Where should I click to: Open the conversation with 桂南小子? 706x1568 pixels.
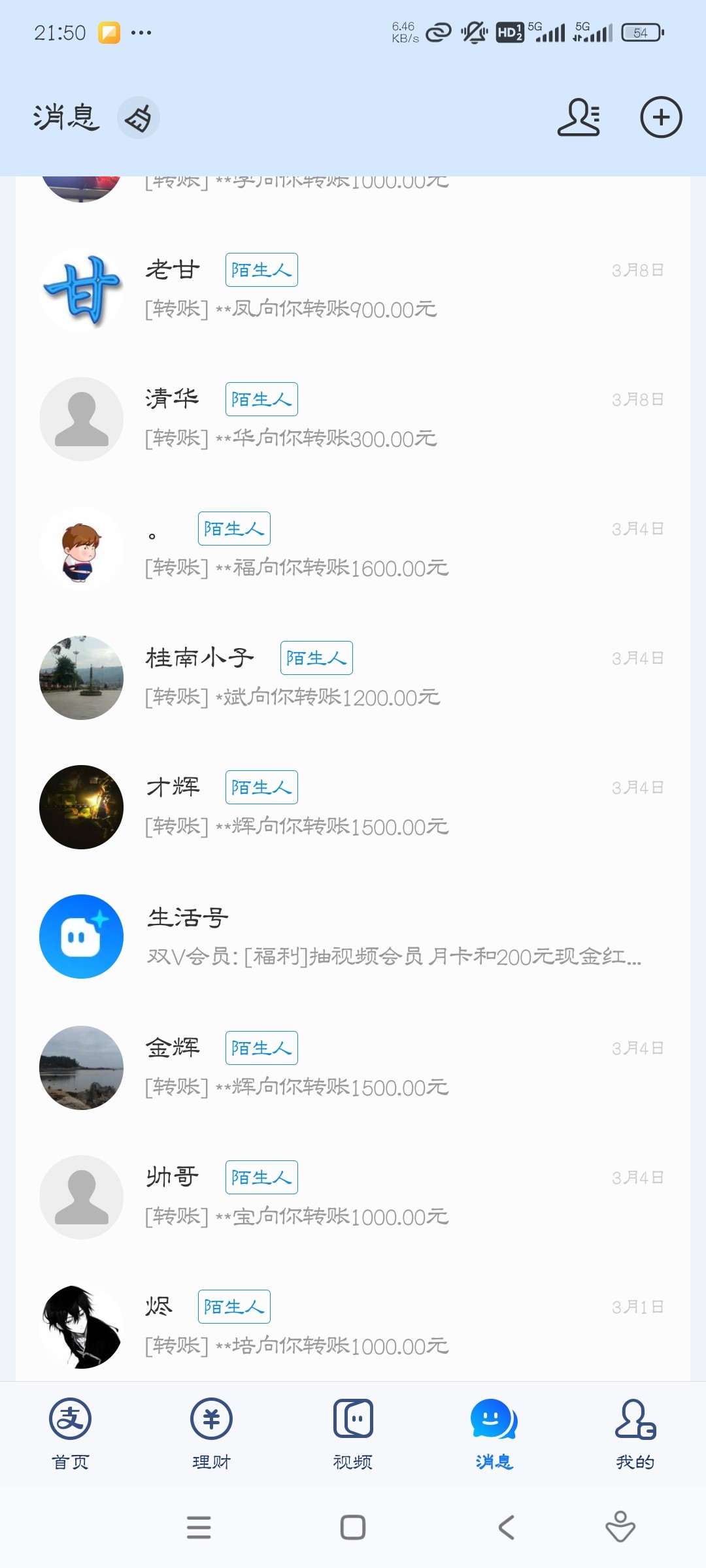353,678
